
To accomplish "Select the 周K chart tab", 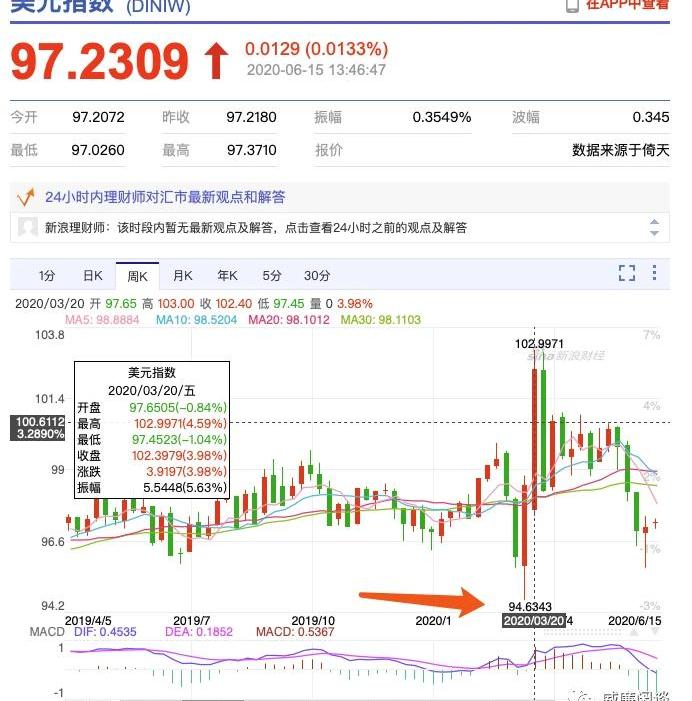I will coord(137,275).
